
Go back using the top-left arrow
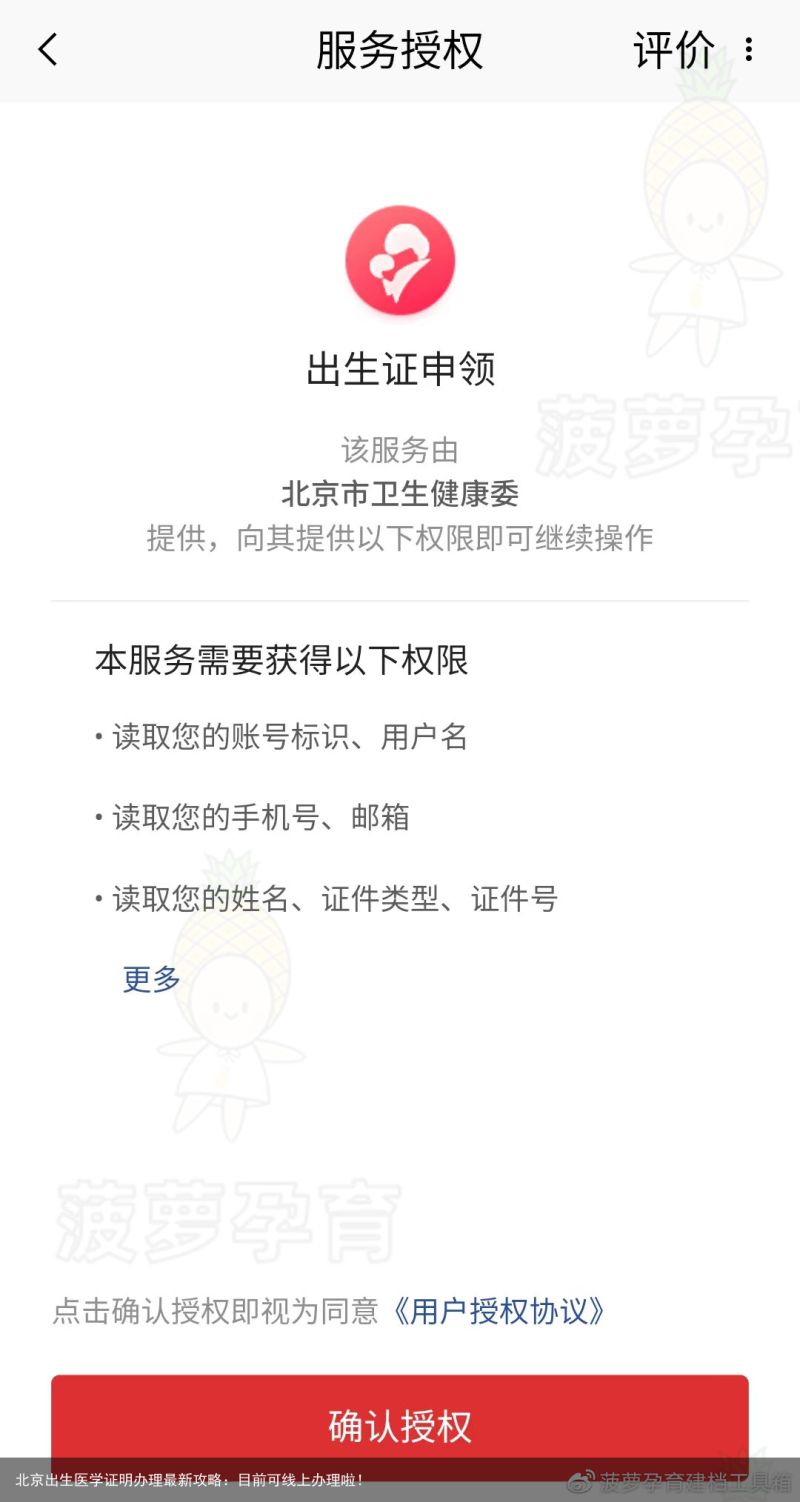click(x=48, y=50)
